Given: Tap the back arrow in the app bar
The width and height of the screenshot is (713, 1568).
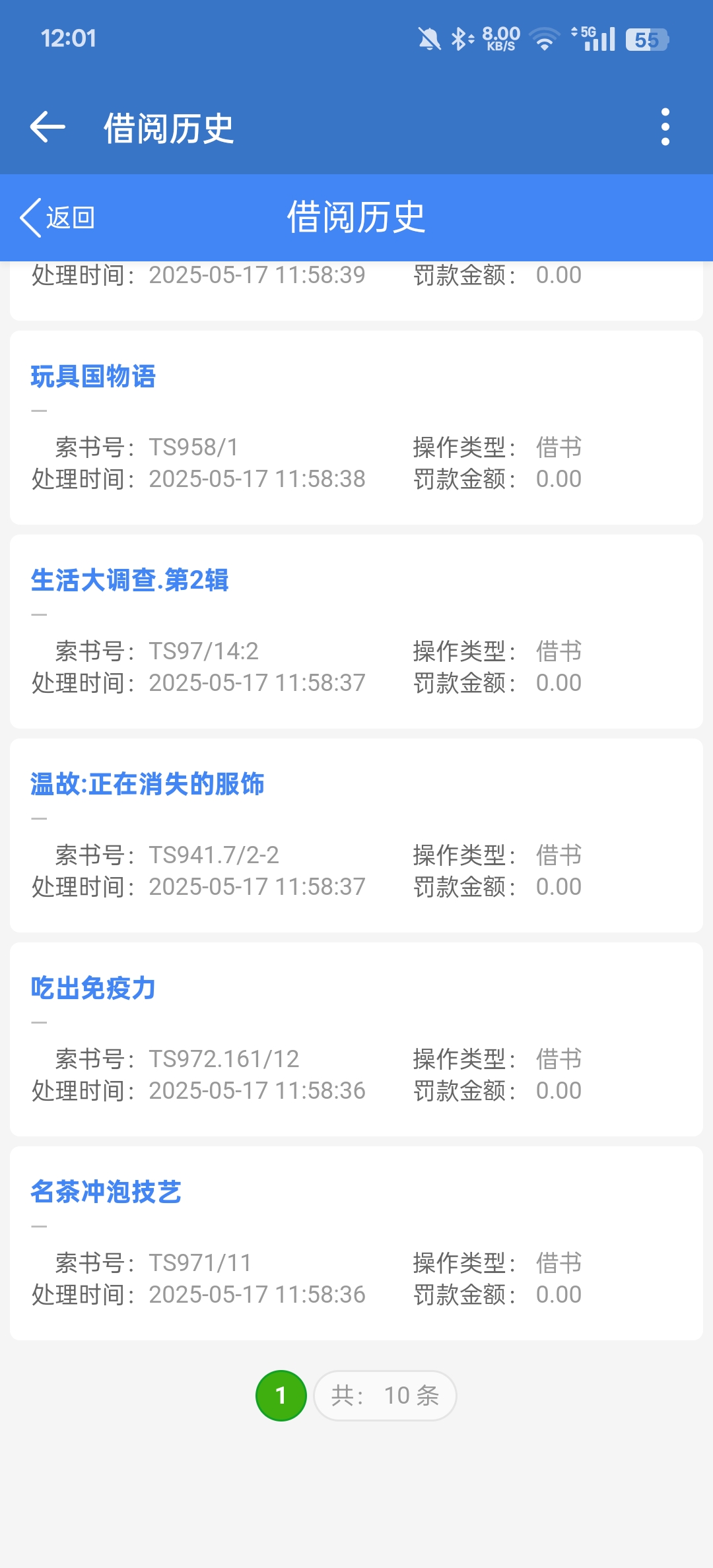Looking at the screenshot, I should click(48, 127).
